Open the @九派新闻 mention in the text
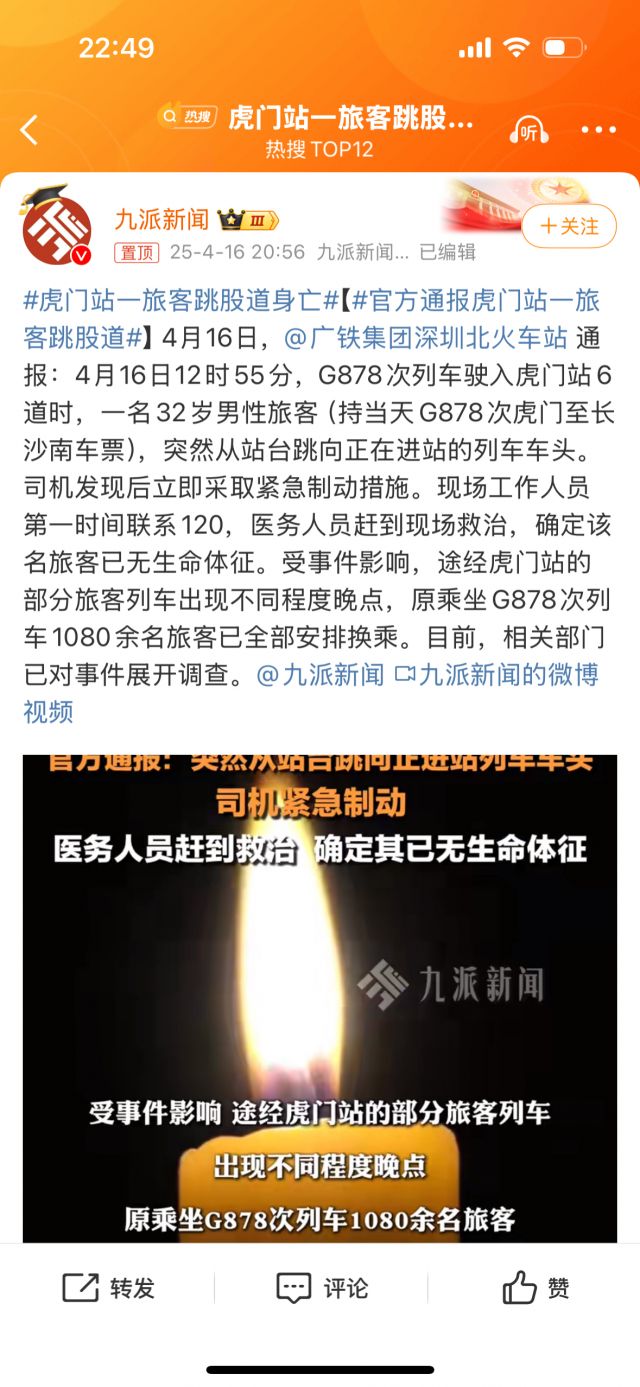Image resolution: width=640 pixels, height=1387 pixels. (320, 675)
